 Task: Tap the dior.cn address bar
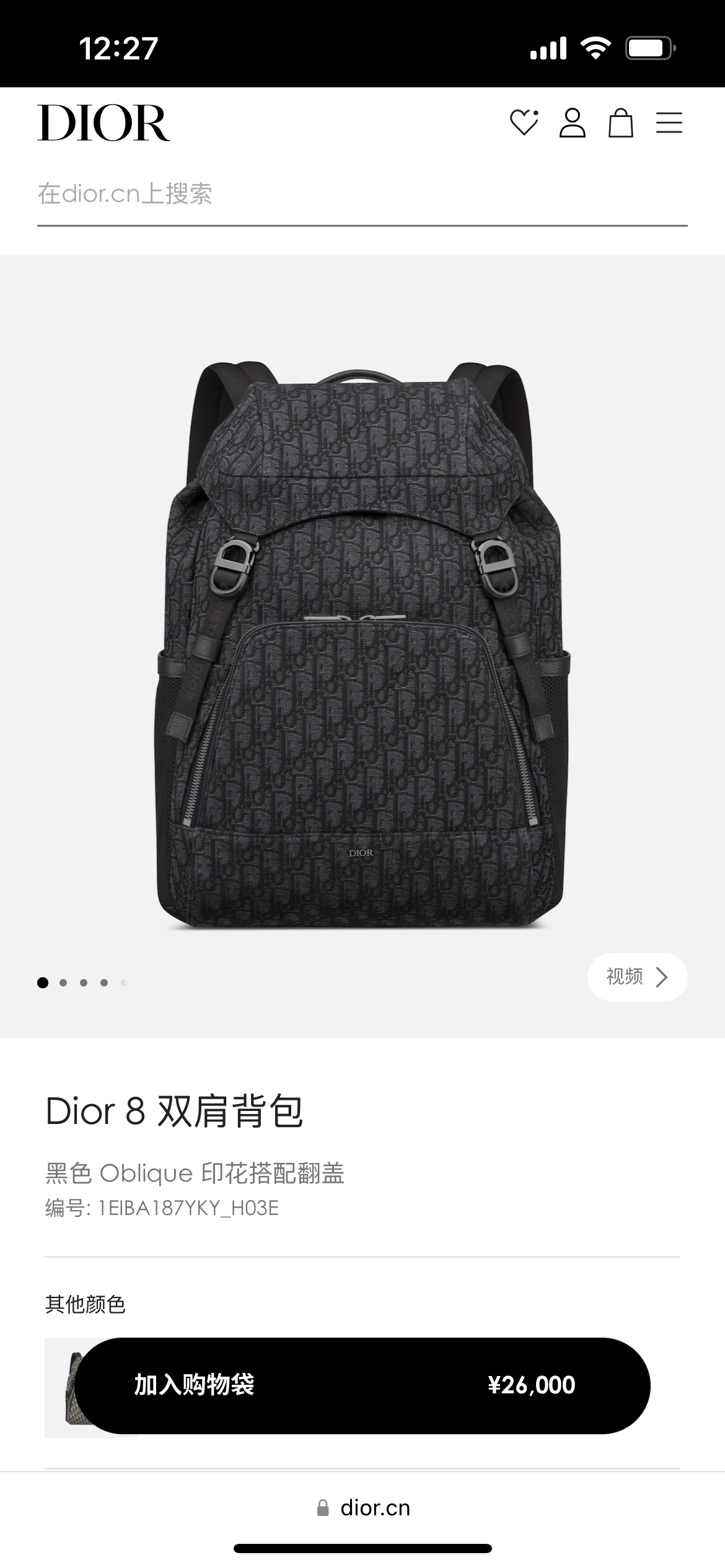[363, 1508]
